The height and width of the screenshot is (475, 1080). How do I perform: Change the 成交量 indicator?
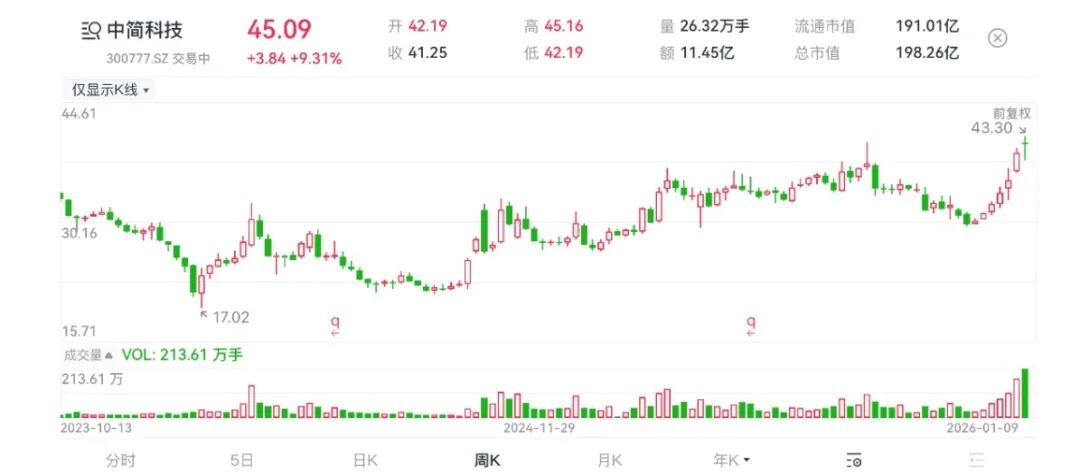(88, 354)
